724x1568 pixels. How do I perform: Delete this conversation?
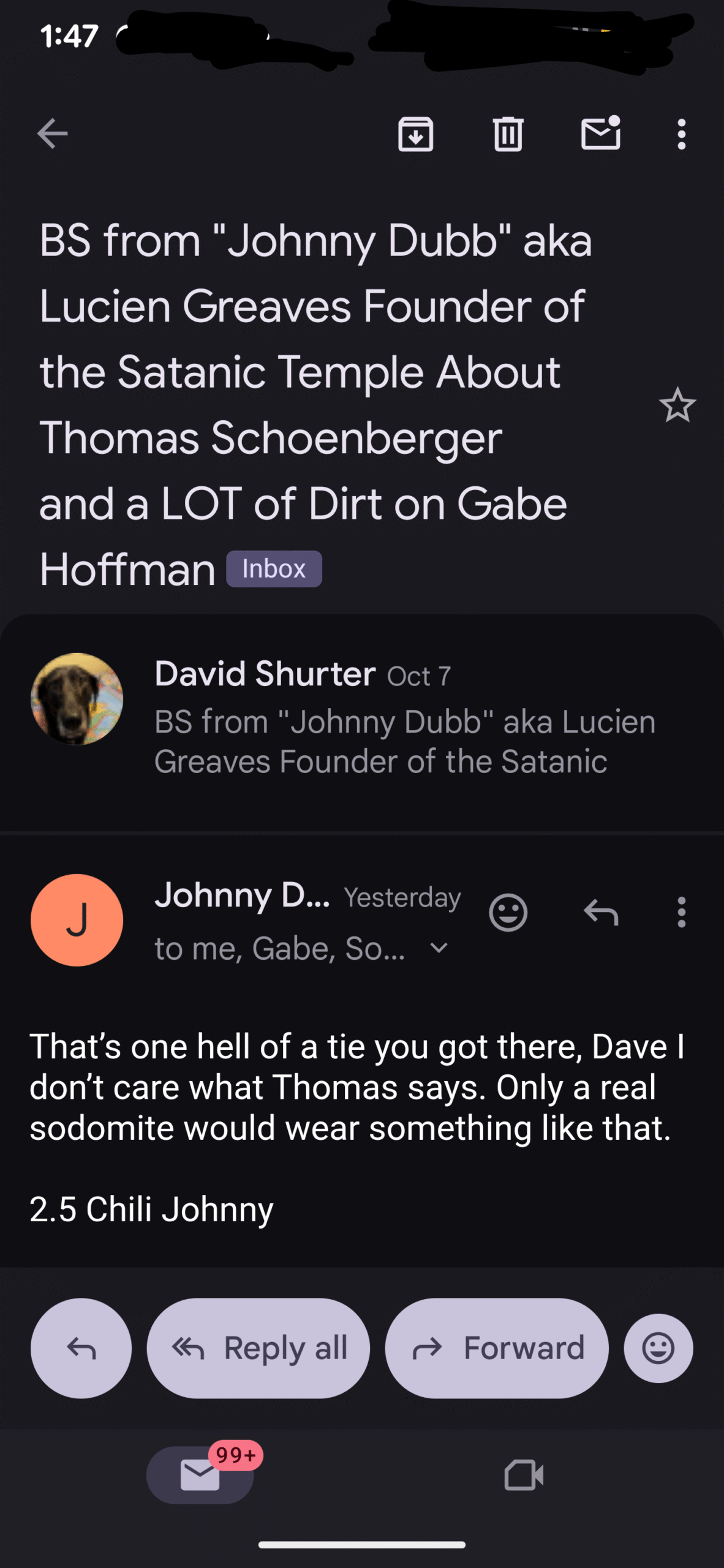click(508, 134)
